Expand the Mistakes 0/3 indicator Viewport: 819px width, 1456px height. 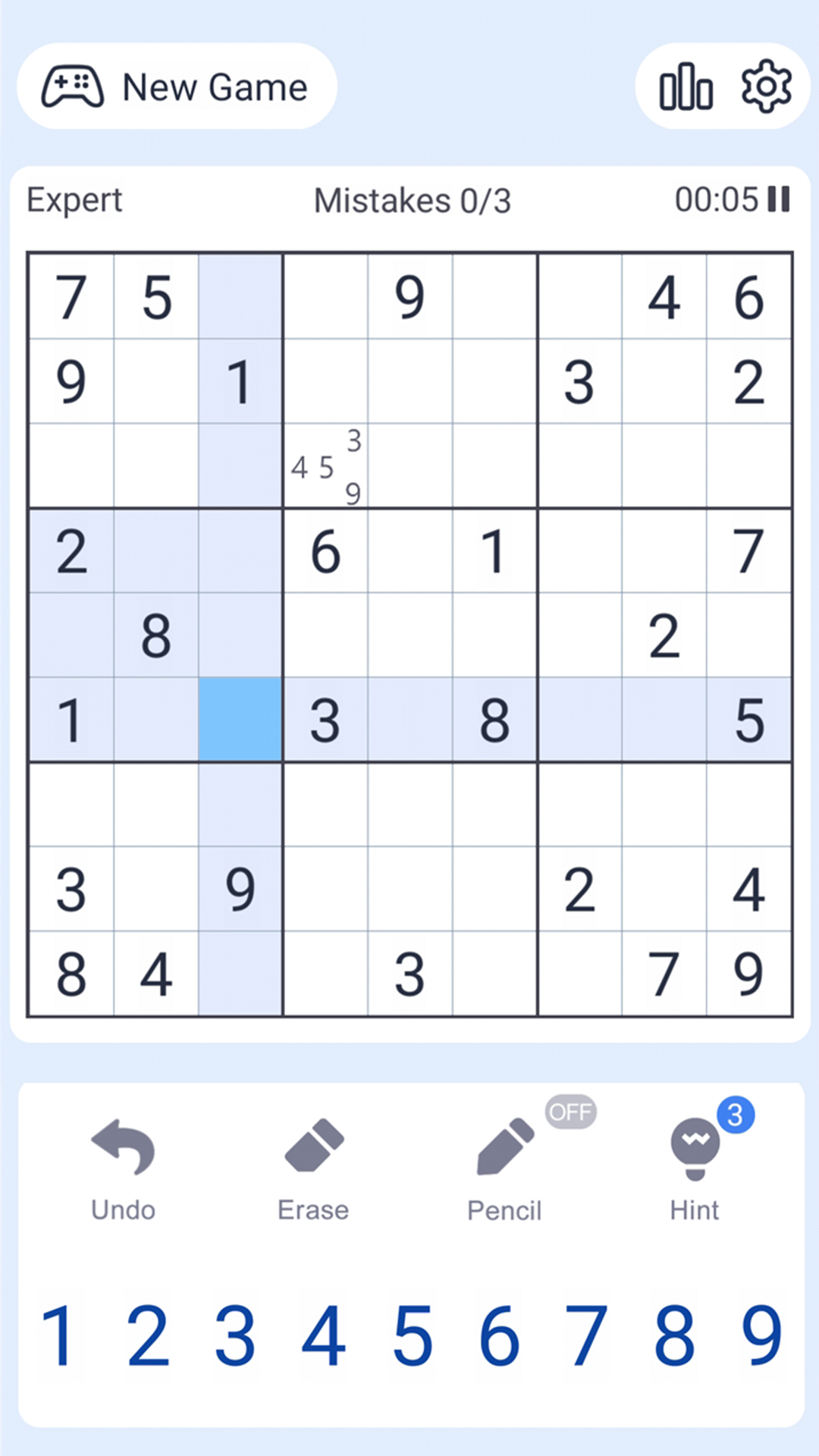413,200
